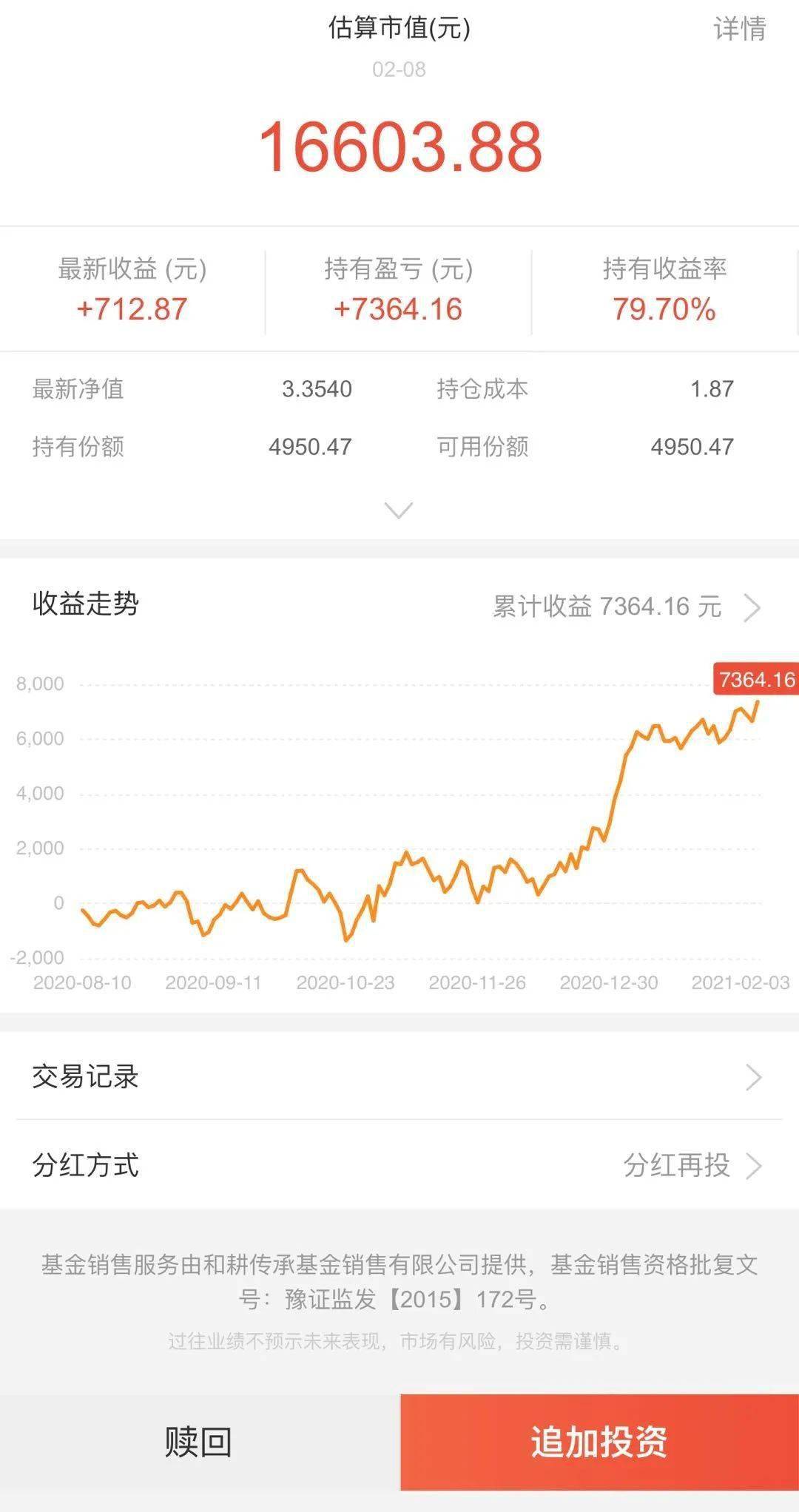Tap the 赎回 redeem button
The image size is (799, 1512).
click(x=199, y=1442)
